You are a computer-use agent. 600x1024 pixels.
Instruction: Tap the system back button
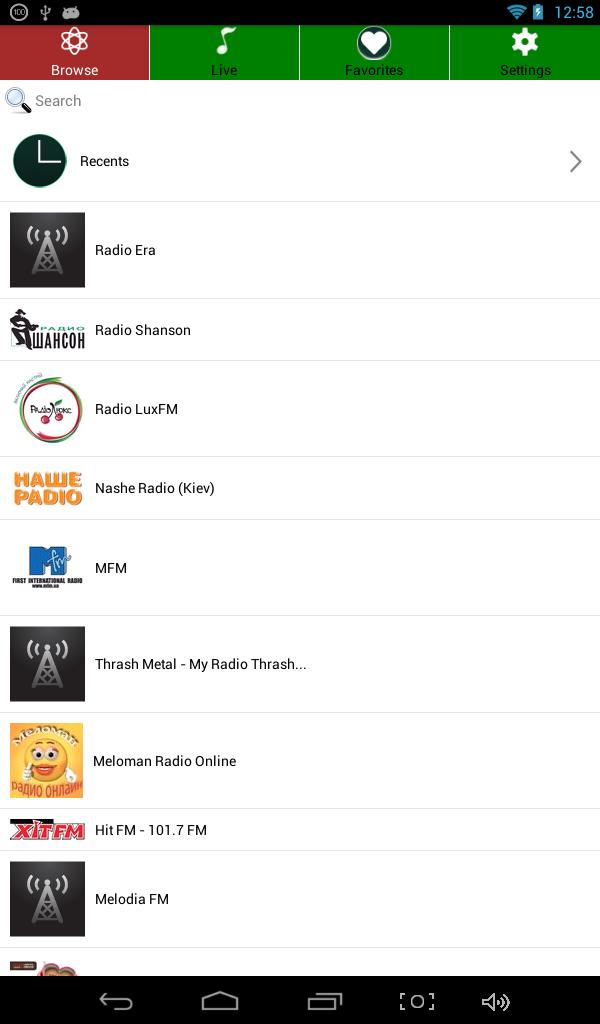click(116, 1001)
